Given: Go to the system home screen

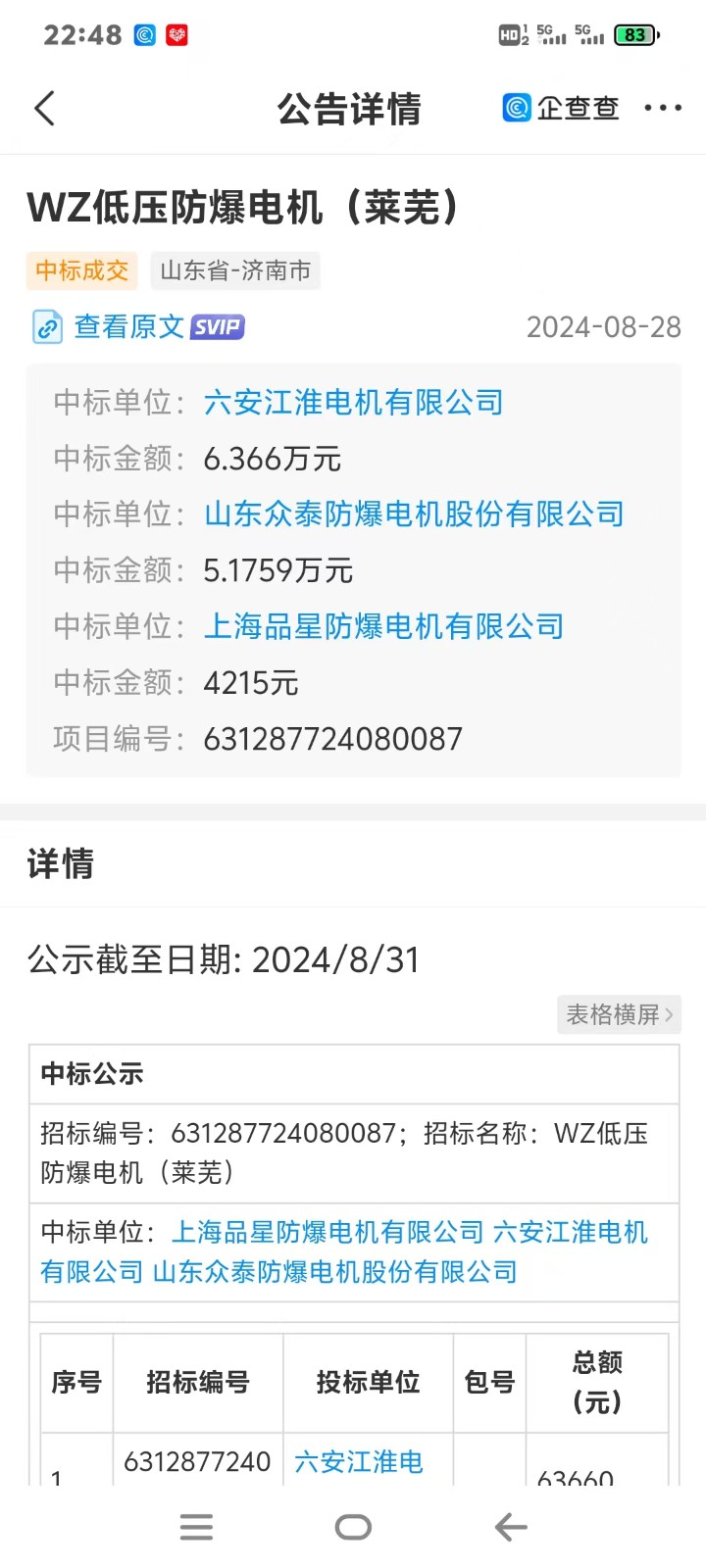Looking at the screenshot, I should 353,1527.
